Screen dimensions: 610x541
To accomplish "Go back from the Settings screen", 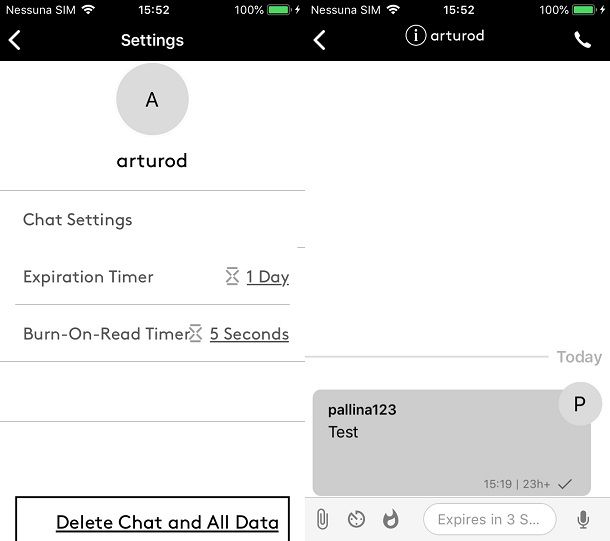I will coord(15,40).
